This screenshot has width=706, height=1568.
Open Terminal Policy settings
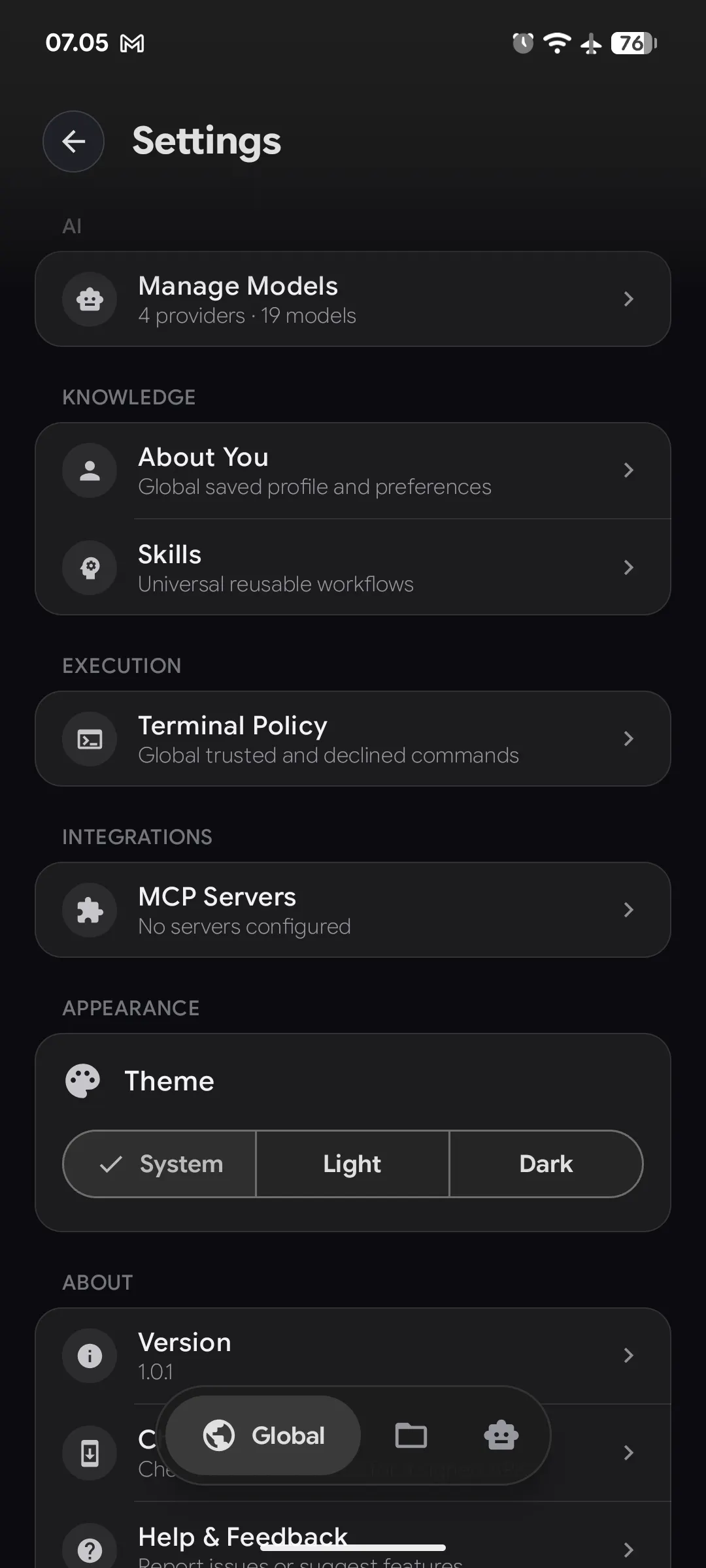353,739
